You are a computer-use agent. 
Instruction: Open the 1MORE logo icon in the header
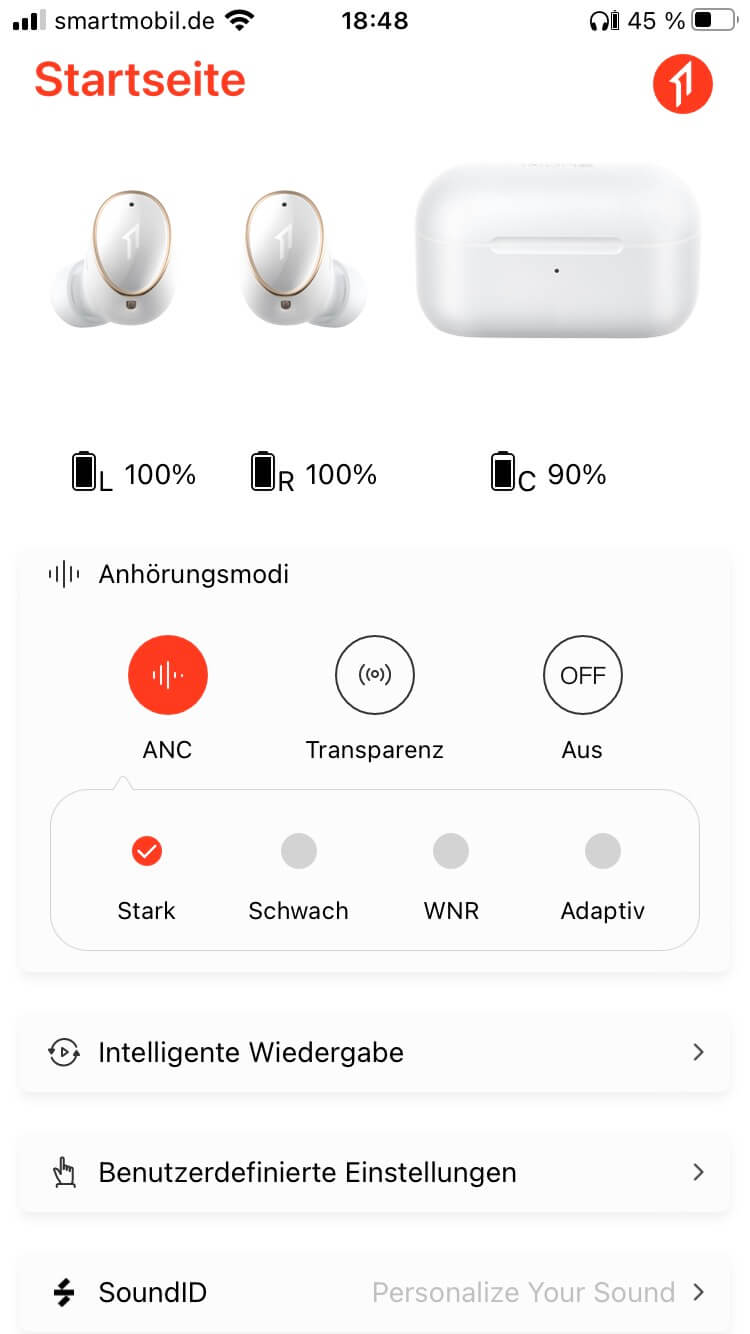[682, 84]
